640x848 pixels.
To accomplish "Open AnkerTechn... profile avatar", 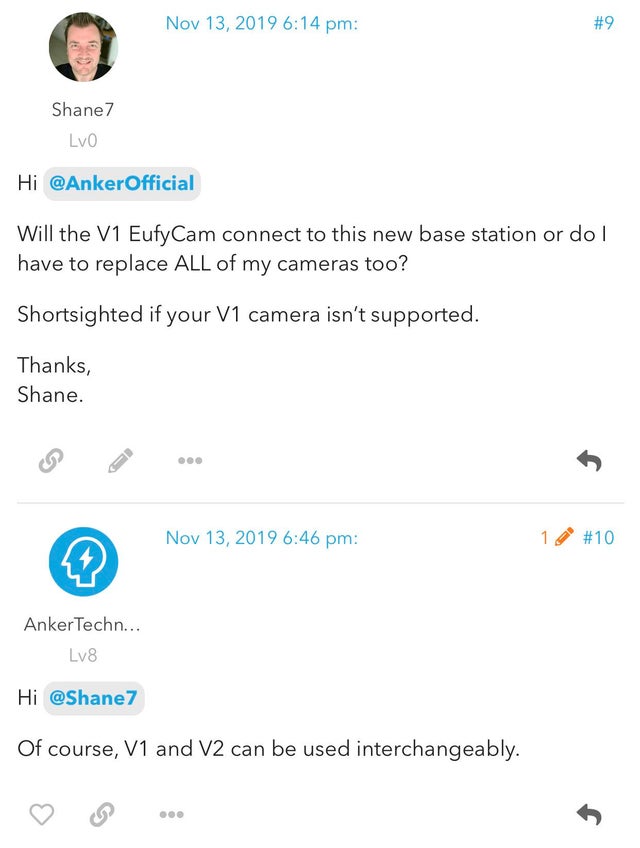I will click(x=83, y=562).
